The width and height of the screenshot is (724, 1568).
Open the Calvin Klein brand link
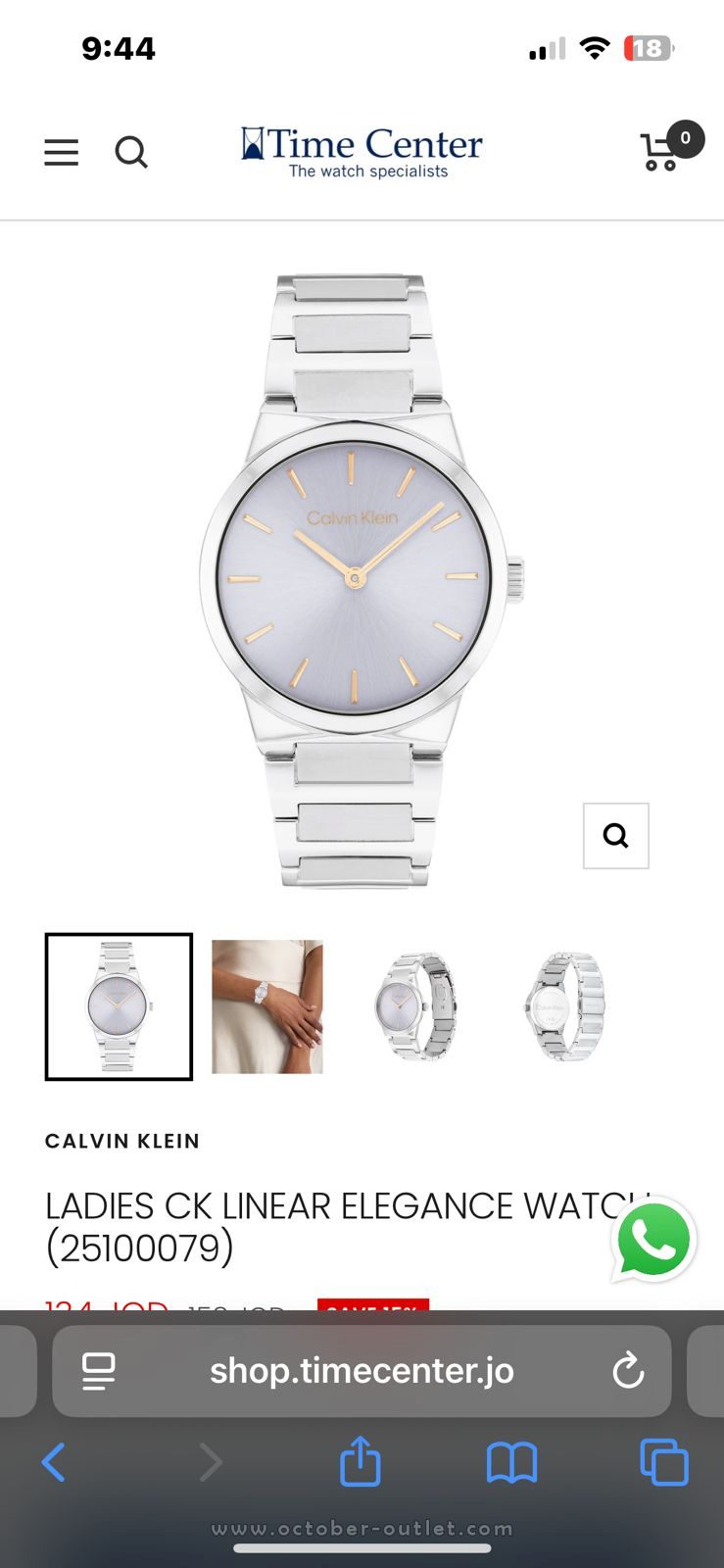point(122,1141)
